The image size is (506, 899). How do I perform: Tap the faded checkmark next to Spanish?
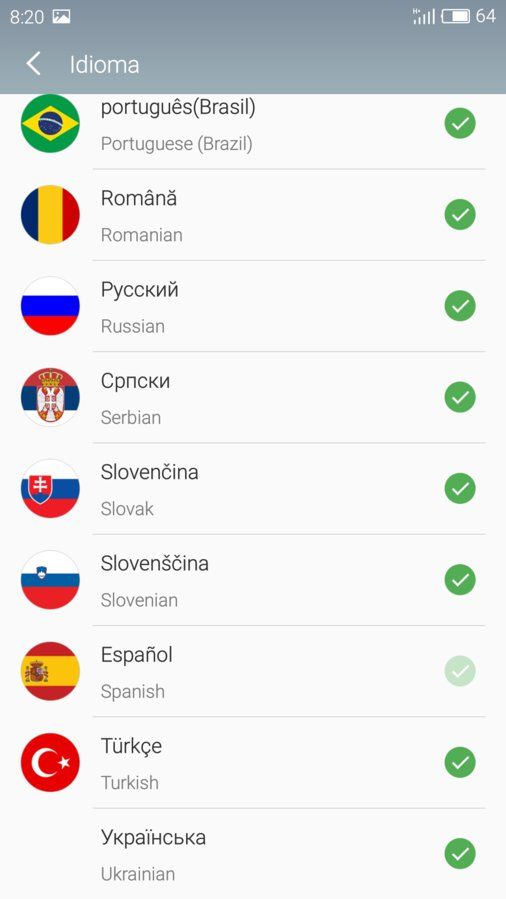460,671
